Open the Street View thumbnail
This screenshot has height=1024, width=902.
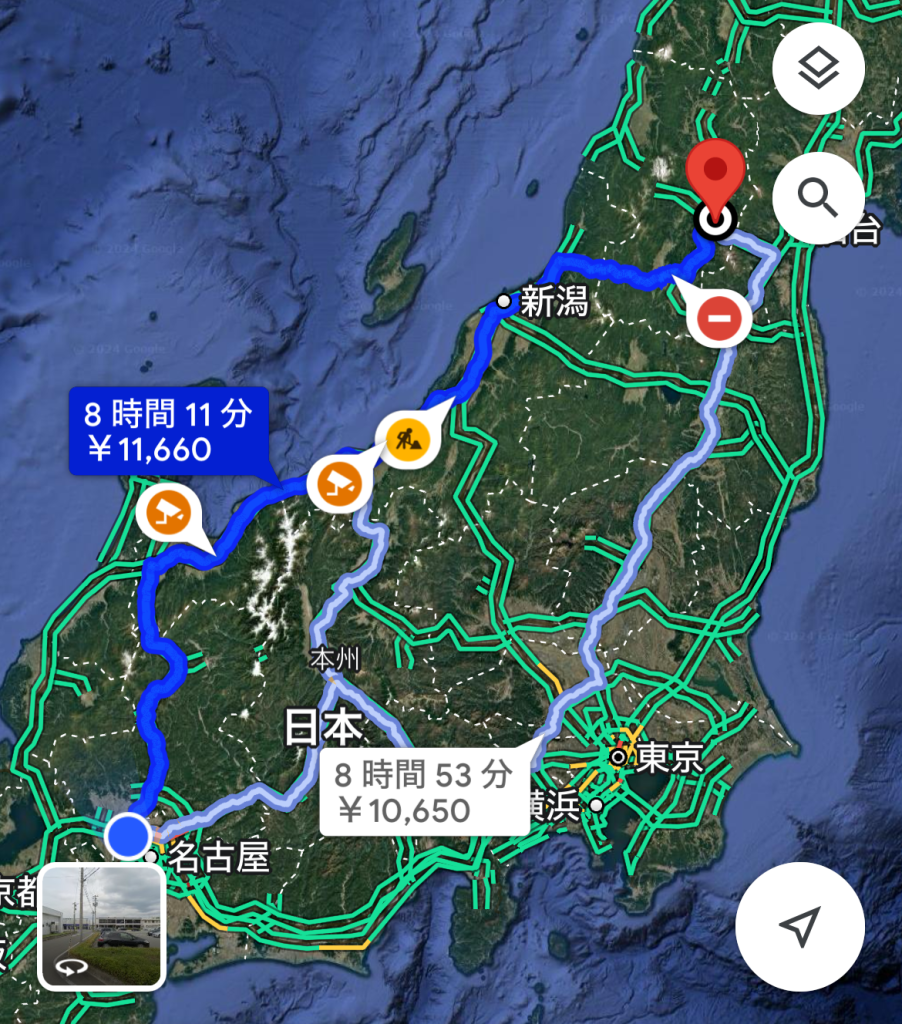pos(100,927)
